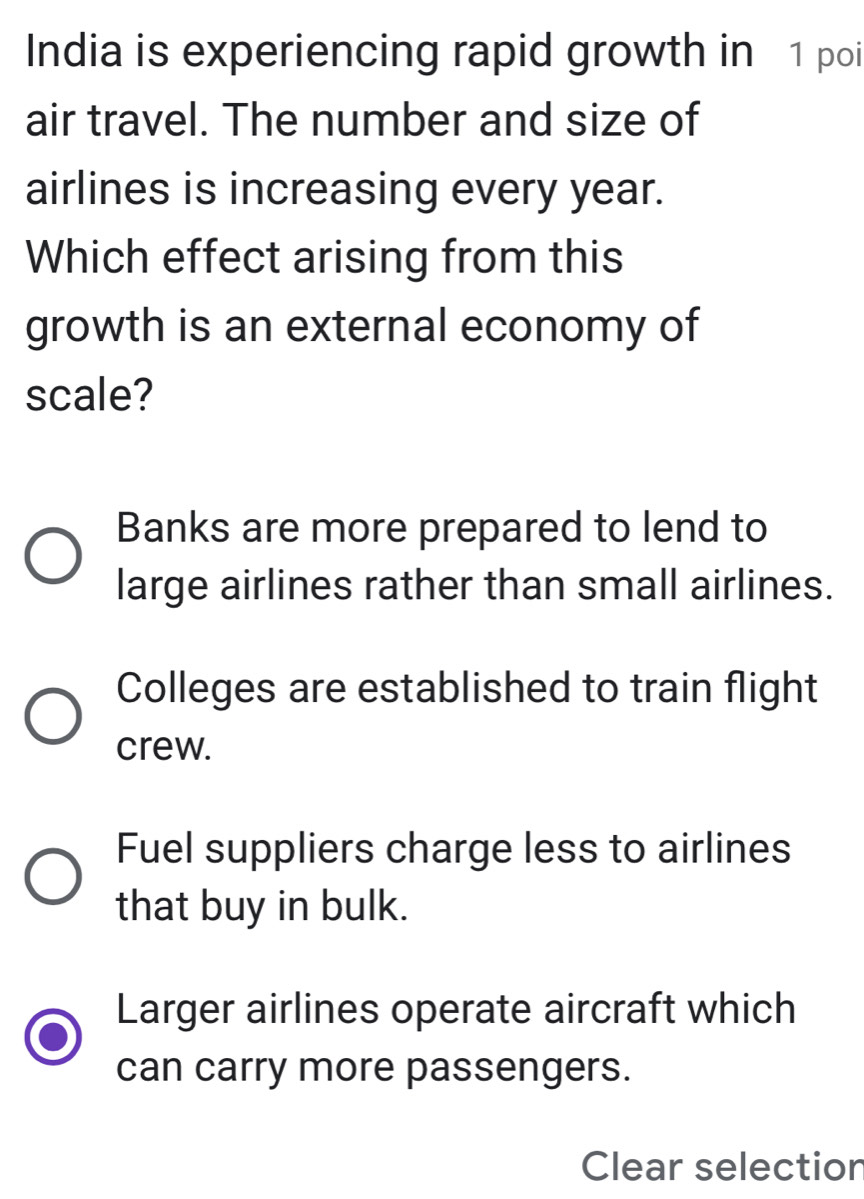Tap the selected 'Larger airlines operate aircraft' option
This screenshot has width=864, height=1199.
54,1038
